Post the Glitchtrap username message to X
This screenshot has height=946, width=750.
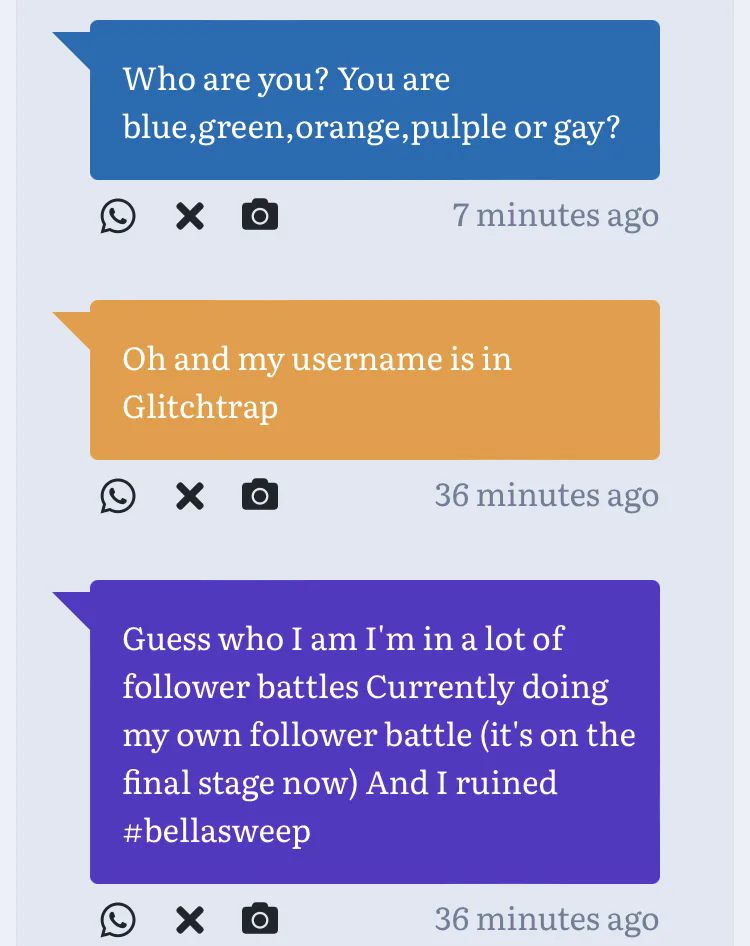(x=190, y=496)
